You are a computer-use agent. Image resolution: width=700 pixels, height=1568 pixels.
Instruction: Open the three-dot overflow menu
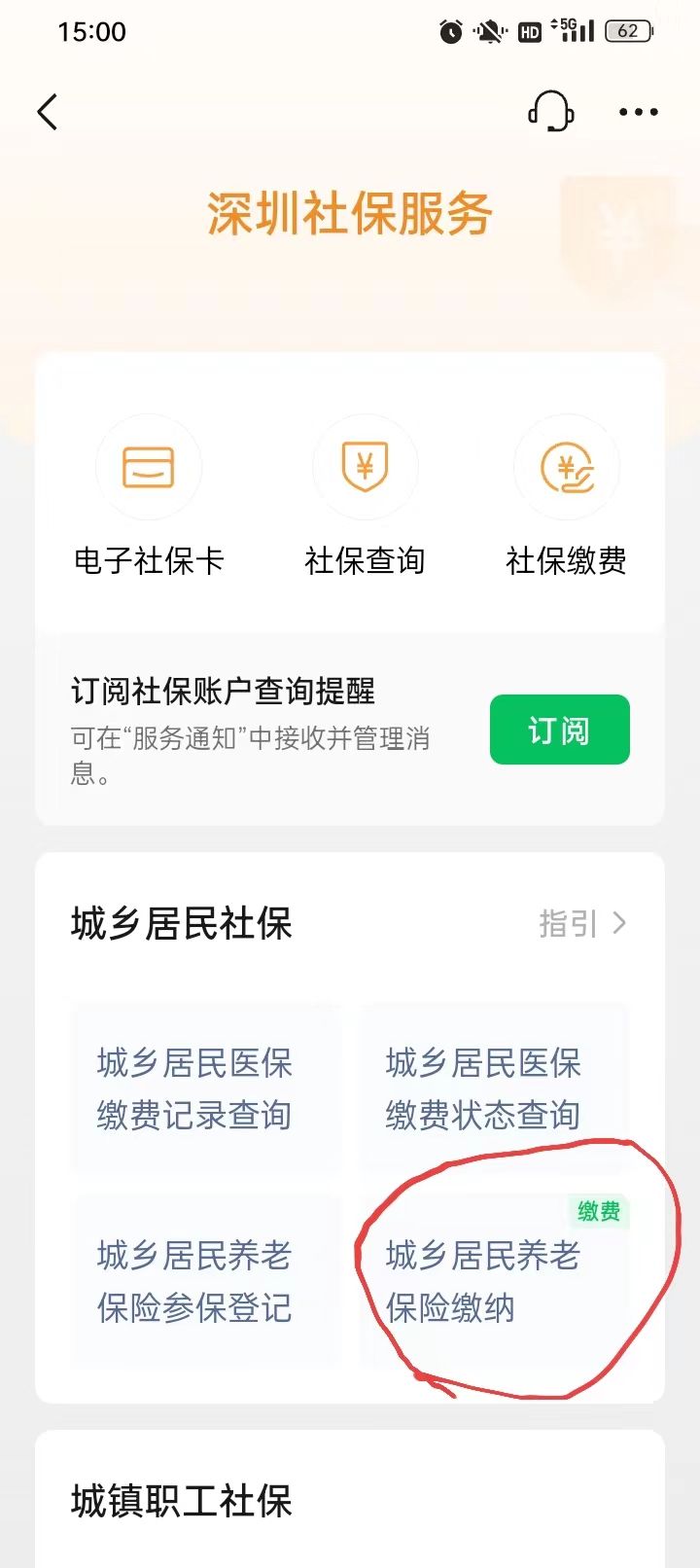(639, 112)
